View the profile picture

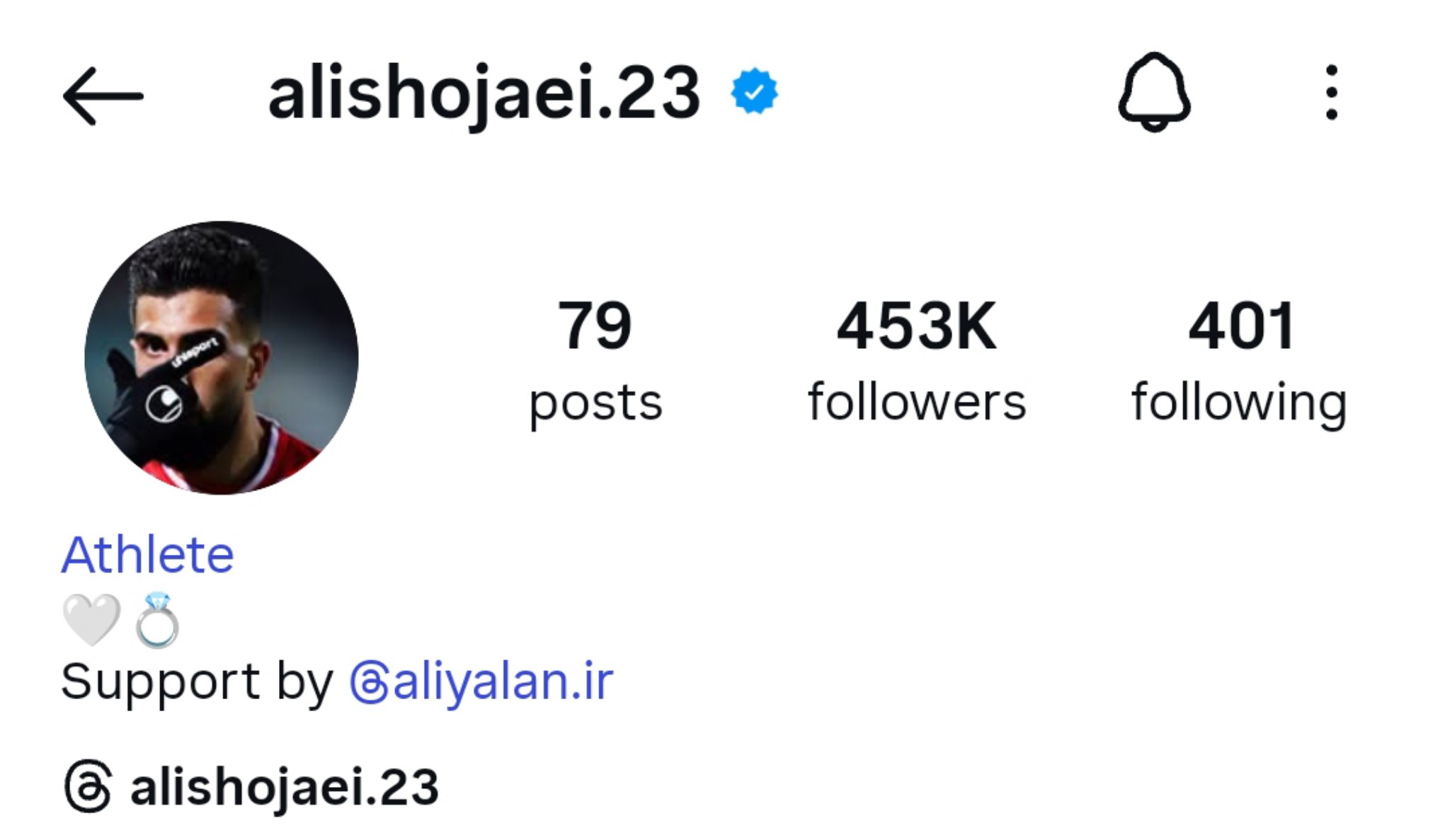(x=222, y=357)
